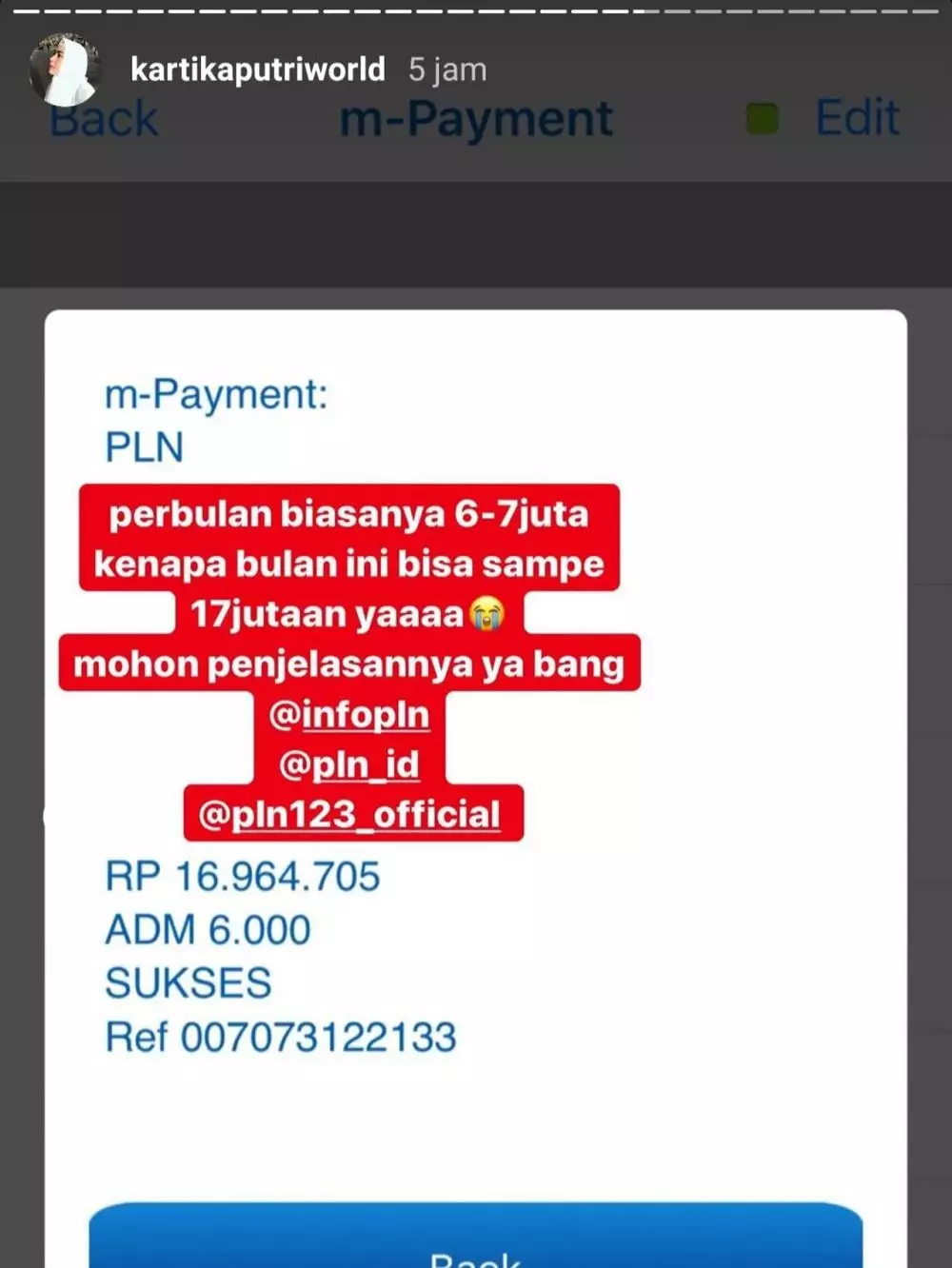Select the username kartikaputriworld
Viewport: 952px width, 1268px height.
(x=257, y=69)
